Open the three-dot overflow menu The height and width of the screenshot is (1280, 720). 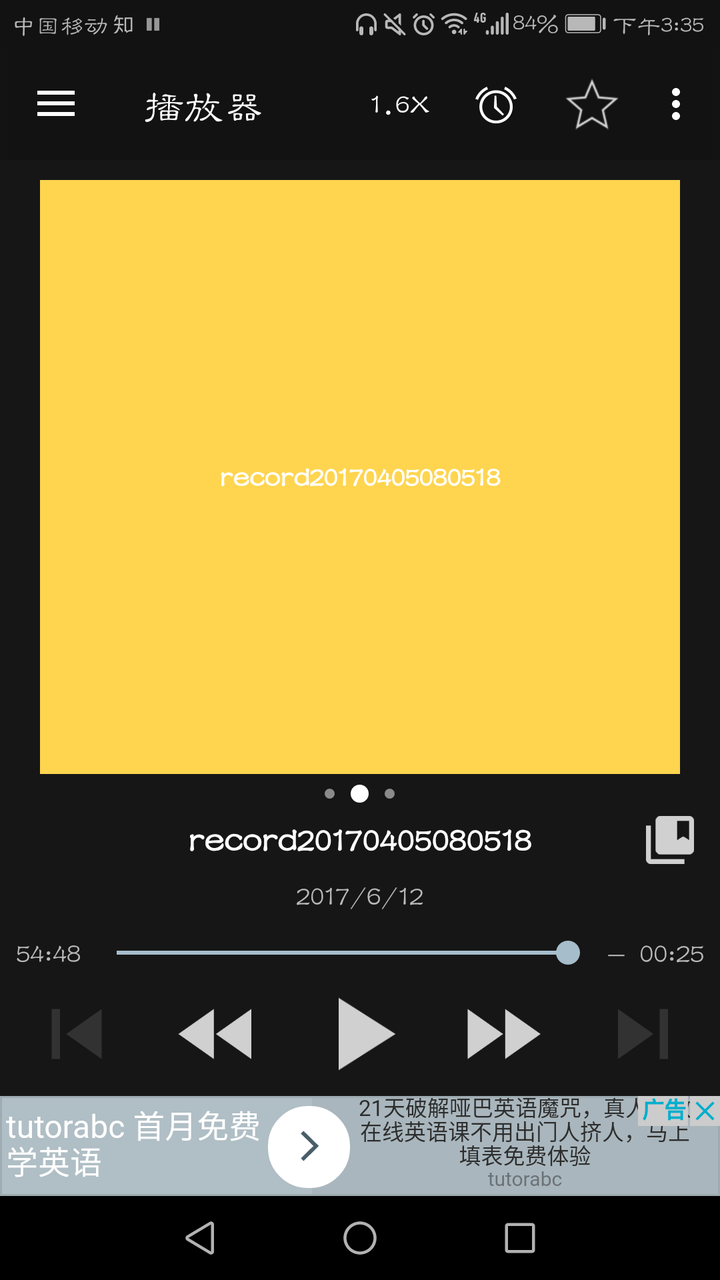point(676,104)
